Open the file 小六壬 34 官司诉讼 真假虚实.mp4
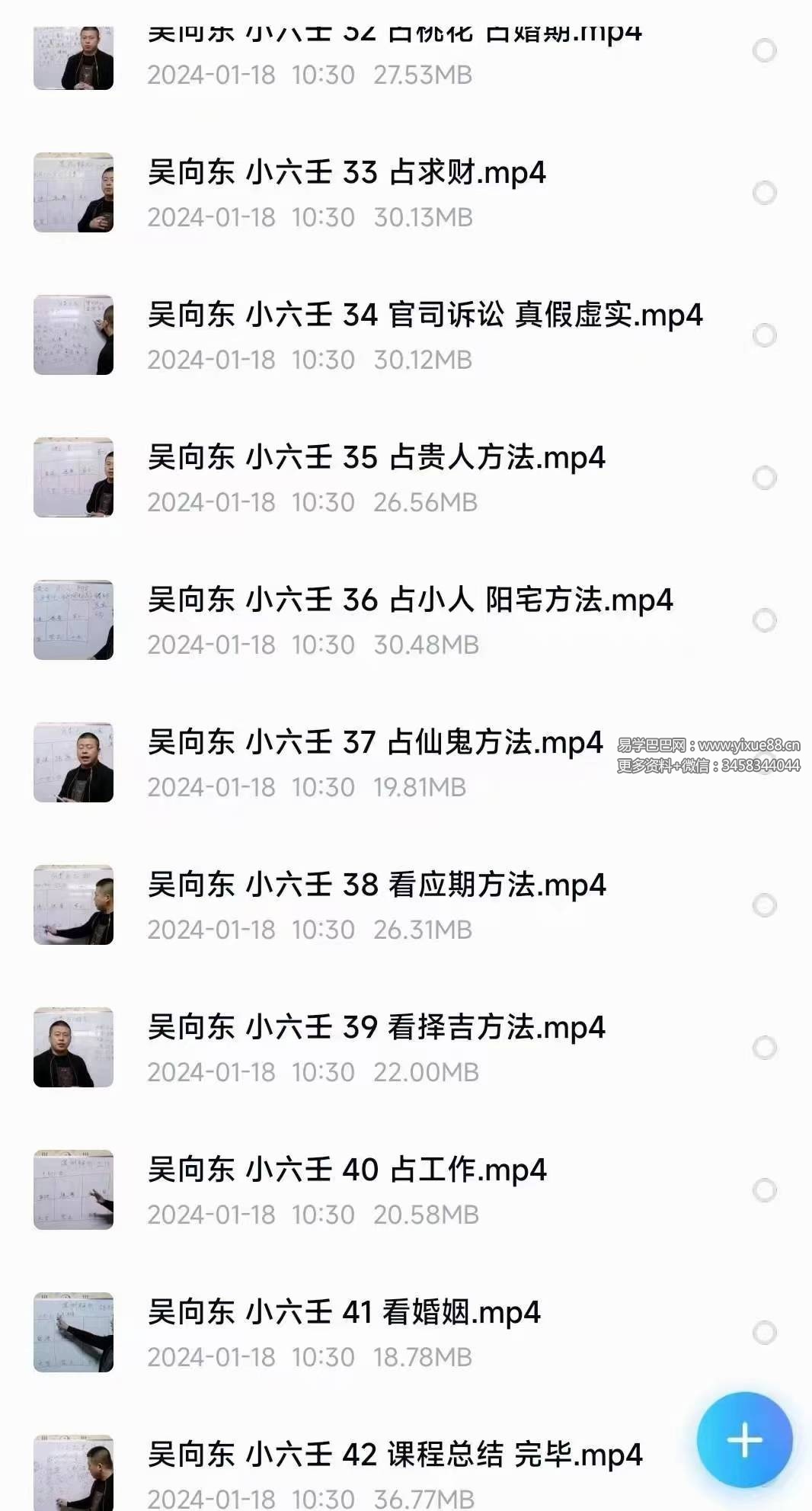 pyautogui.click(x=424, y=315)
